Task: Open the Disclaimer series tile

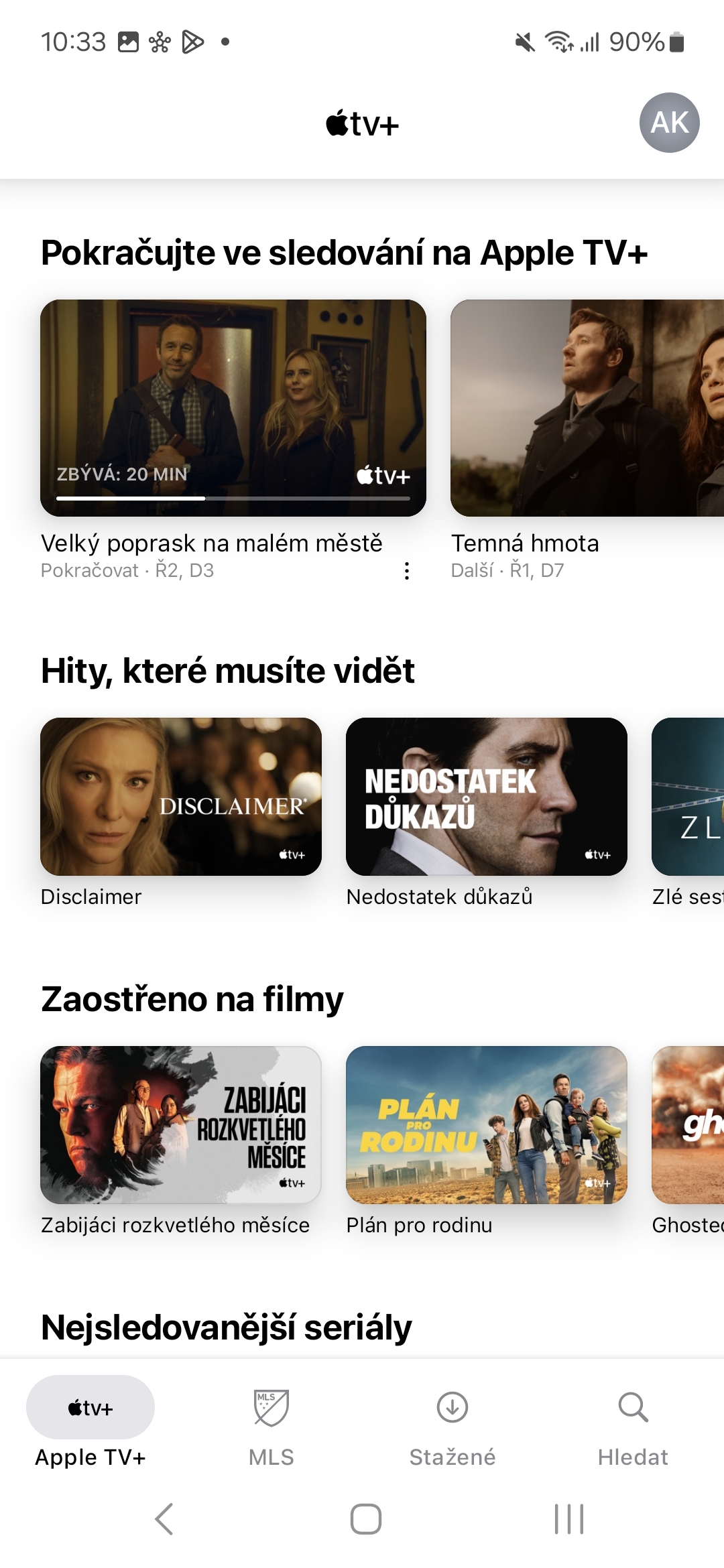Action: coord(181,797)
